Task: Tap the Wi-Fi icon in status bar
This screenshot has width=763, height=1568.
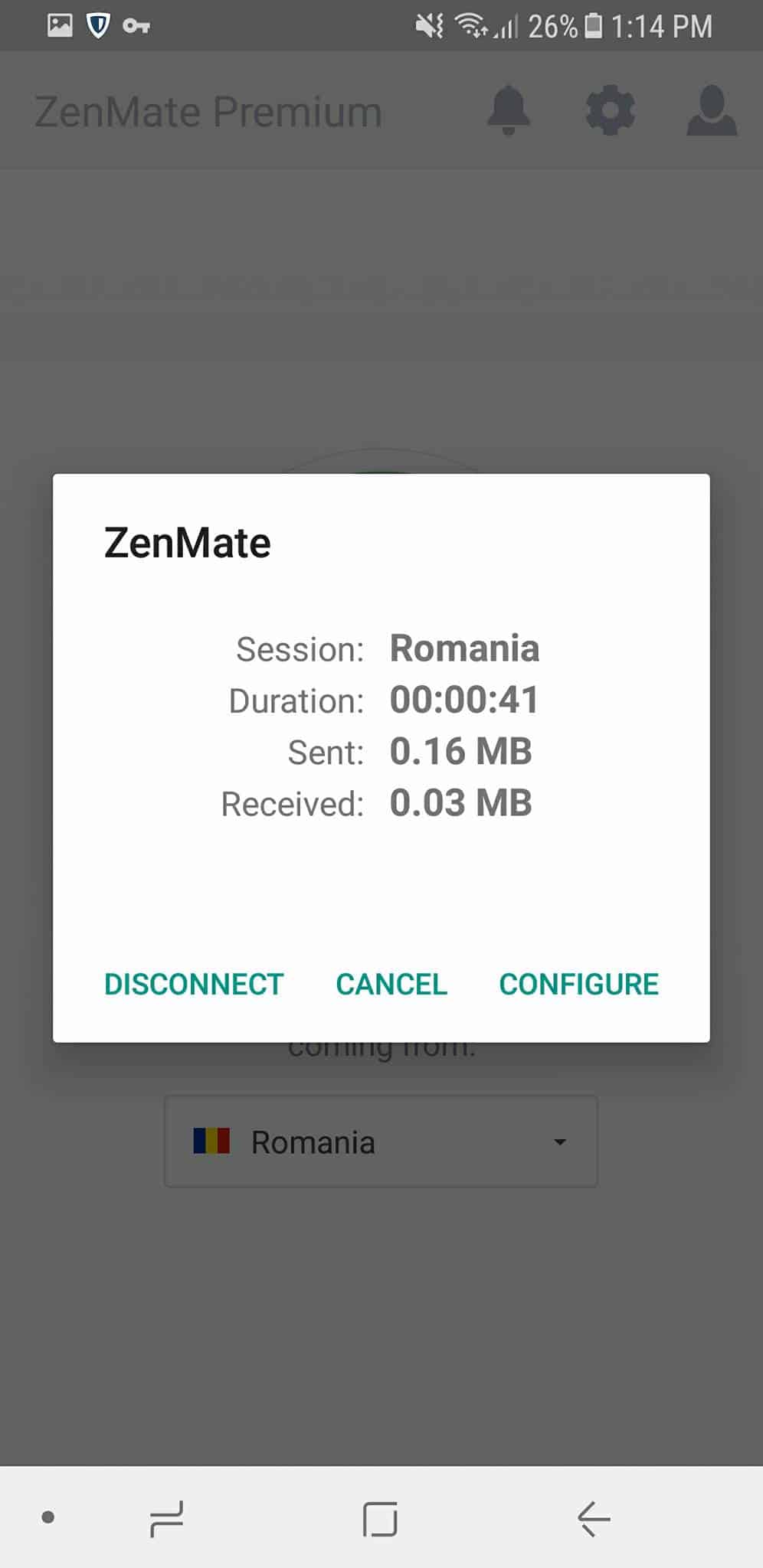Action: click(x=470, y=25)
